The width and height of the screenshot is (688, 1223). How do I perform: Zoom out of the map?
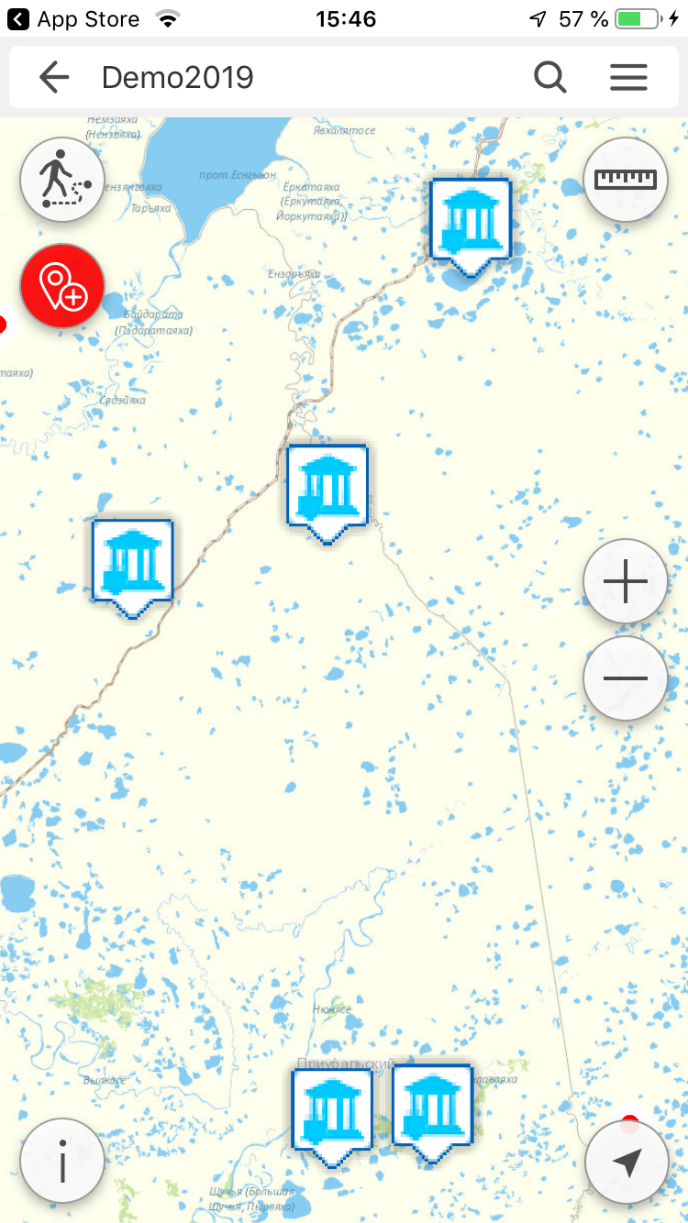pyautogui.click(x=626, y=678)
